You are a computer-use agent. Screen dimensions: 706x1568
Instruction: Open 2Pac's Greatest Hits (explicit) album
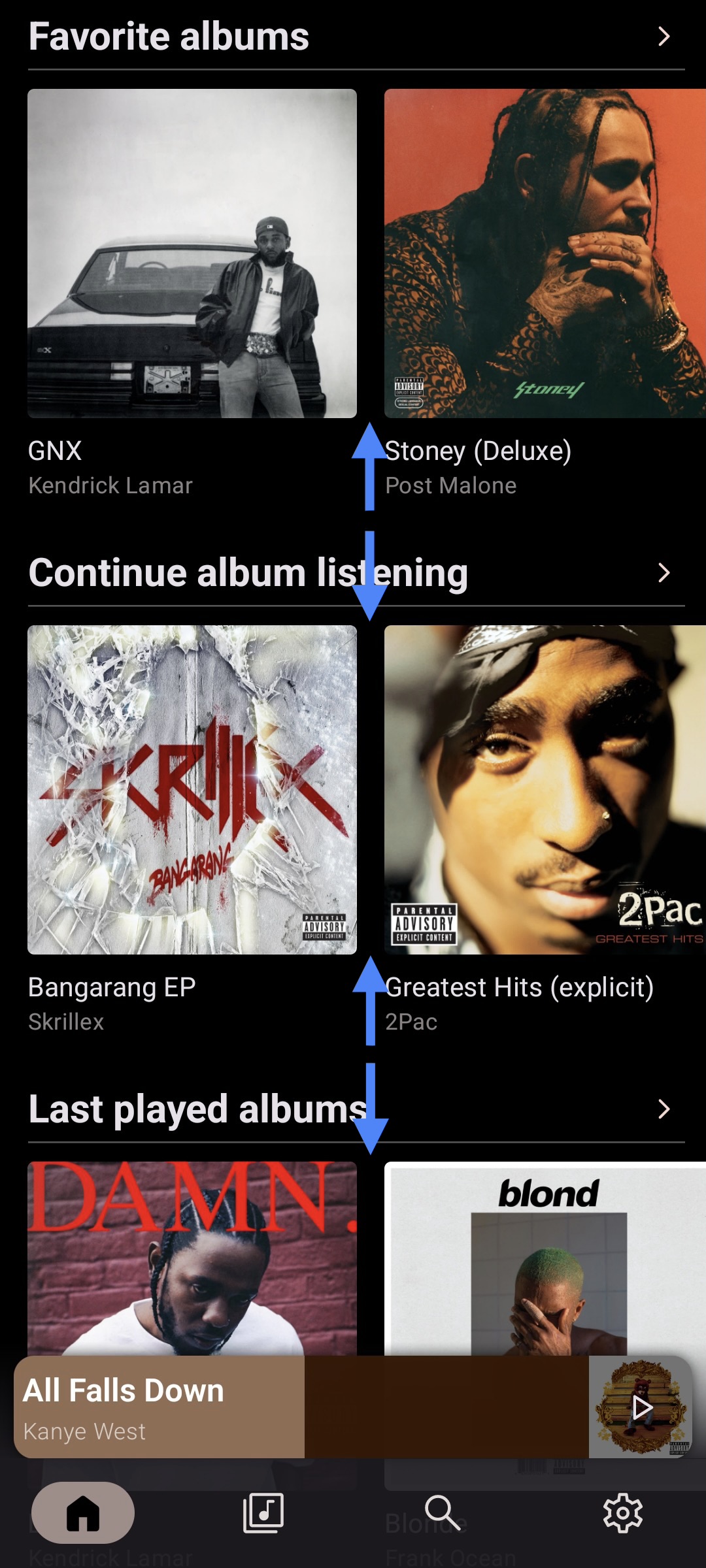tap(545, 790)
